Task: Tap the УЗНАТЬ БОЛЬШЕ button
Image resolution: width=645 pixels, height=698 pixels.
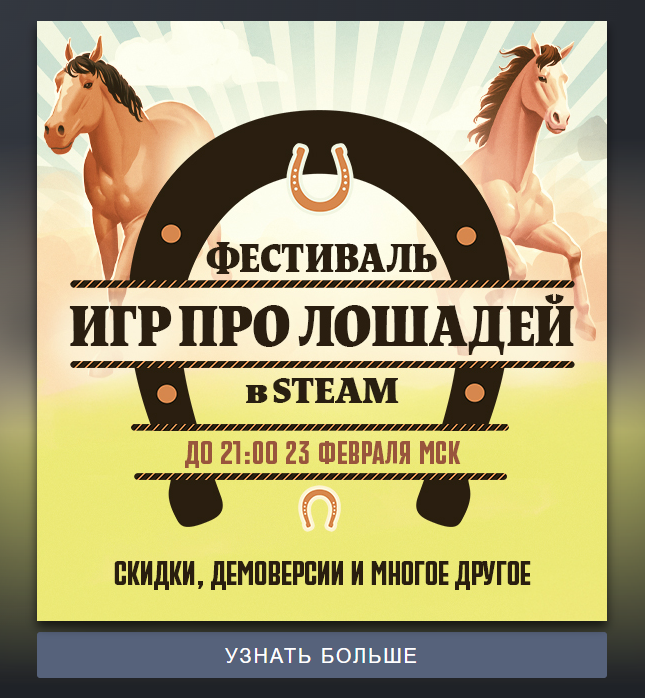Action: (321, 655)
